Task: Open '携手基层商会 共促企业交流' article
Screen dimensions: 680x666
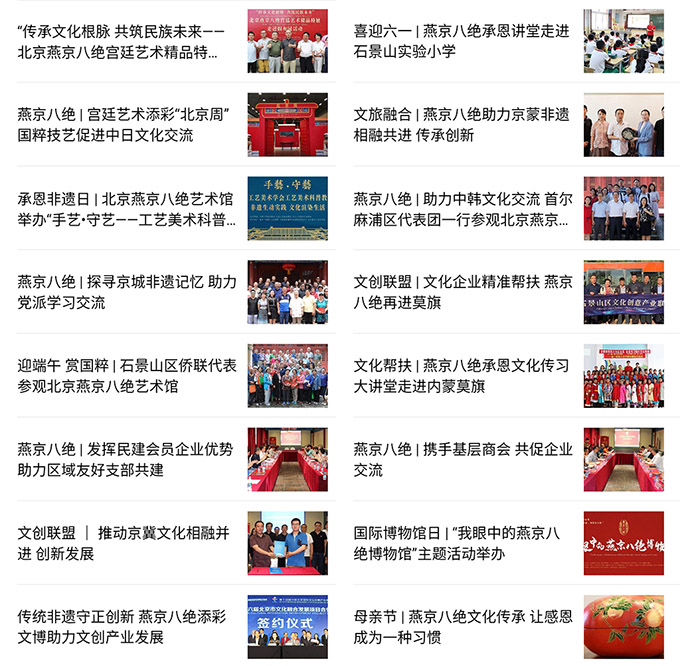Action: point(461,460)
